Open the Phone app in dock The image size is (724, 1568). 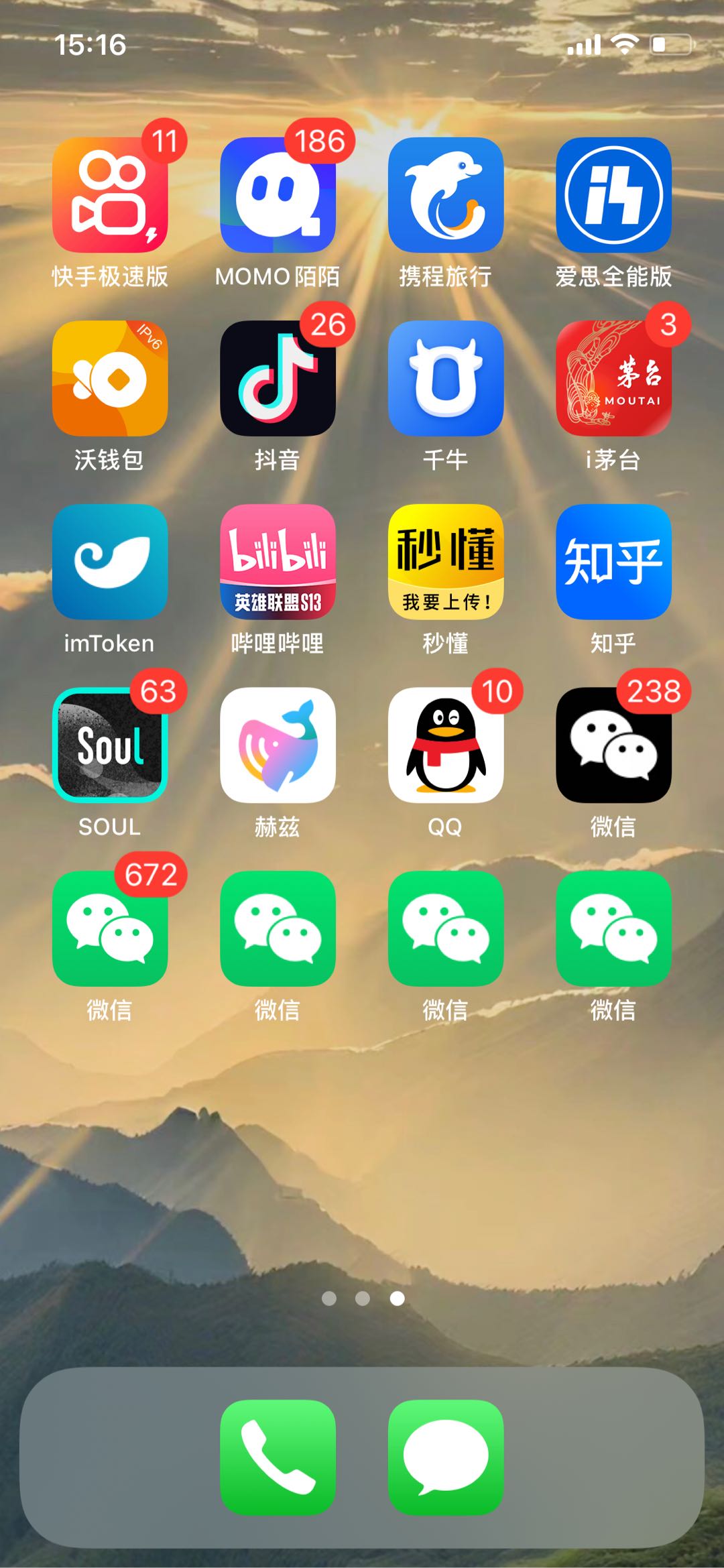(x=278, y=1457)
